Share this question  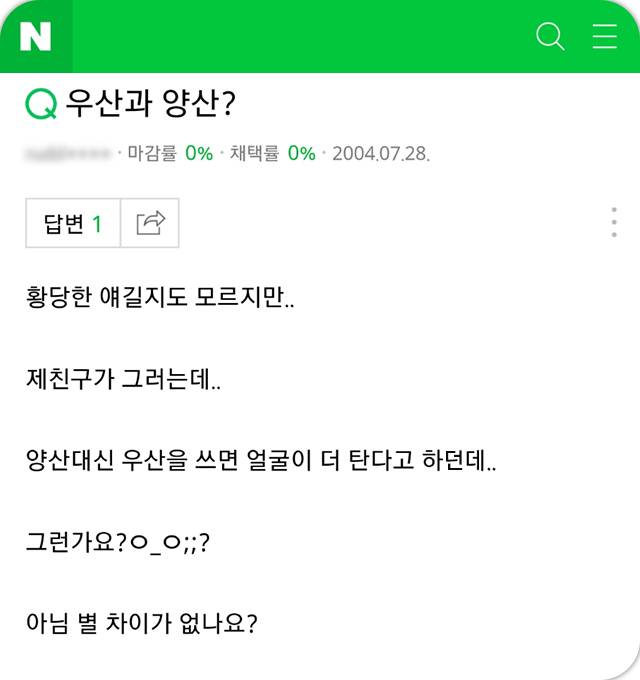(x=150, y=223)
